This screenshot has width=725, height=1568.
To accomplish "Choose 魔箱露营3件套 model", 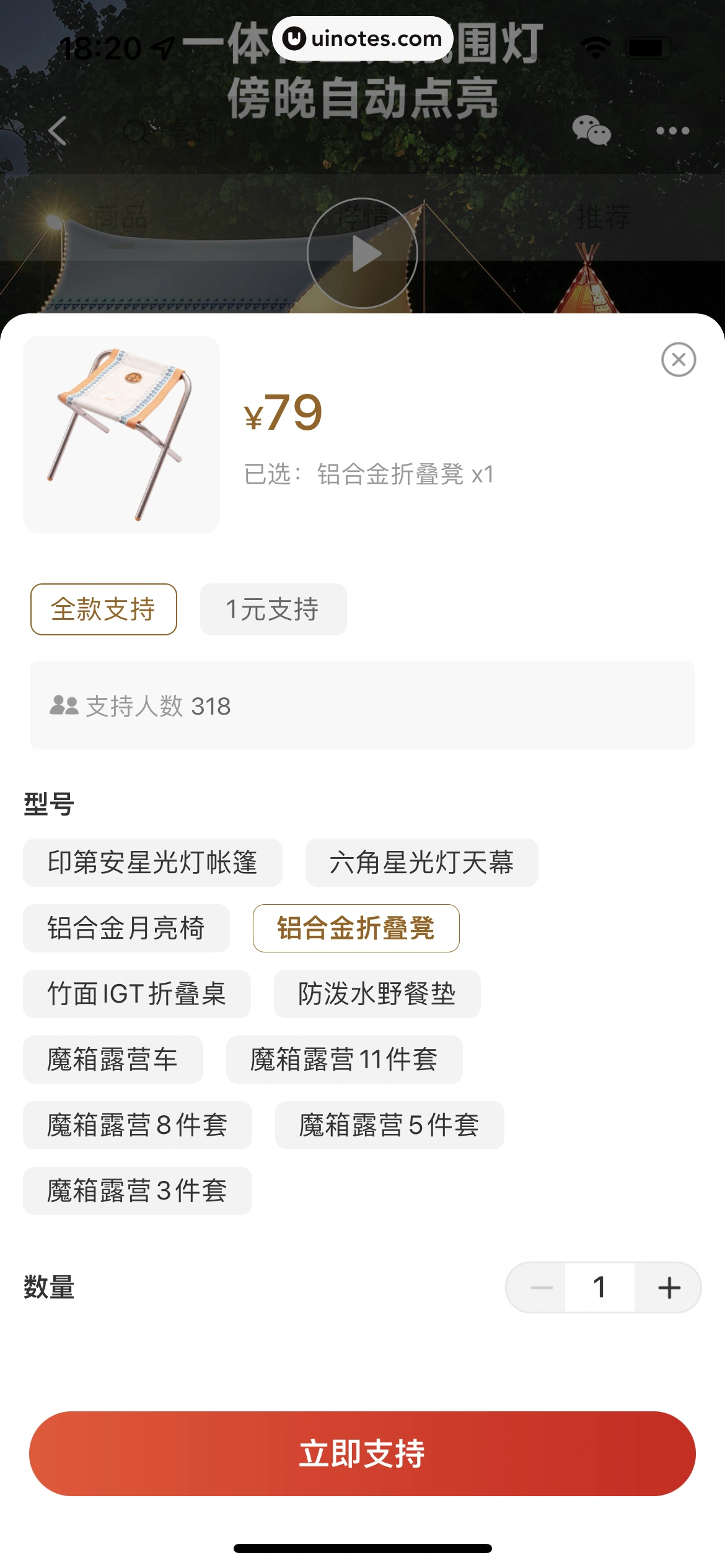I will point(137,1191).
